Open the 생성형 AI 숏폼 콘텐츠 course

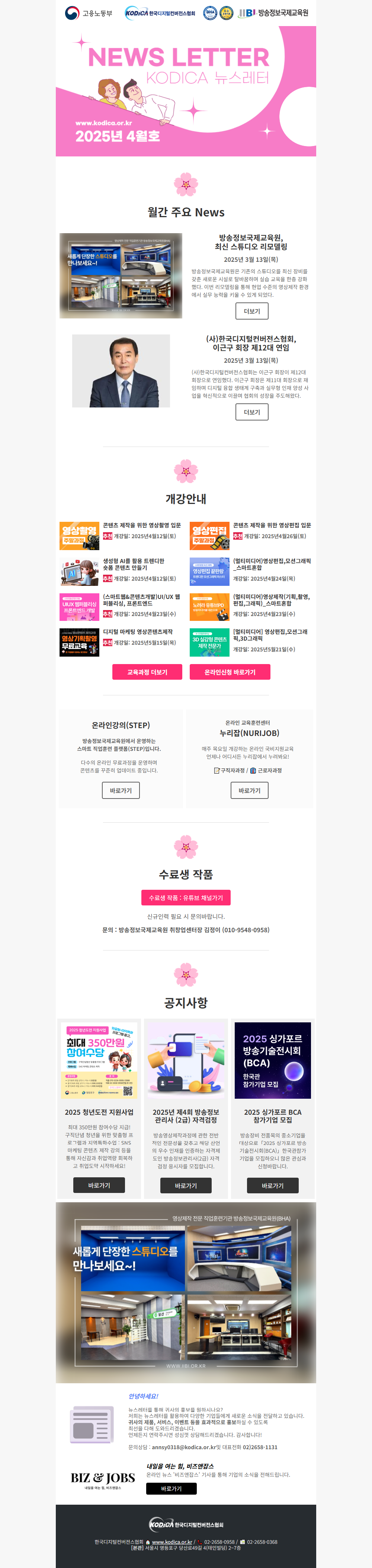(x=134, y=564)
